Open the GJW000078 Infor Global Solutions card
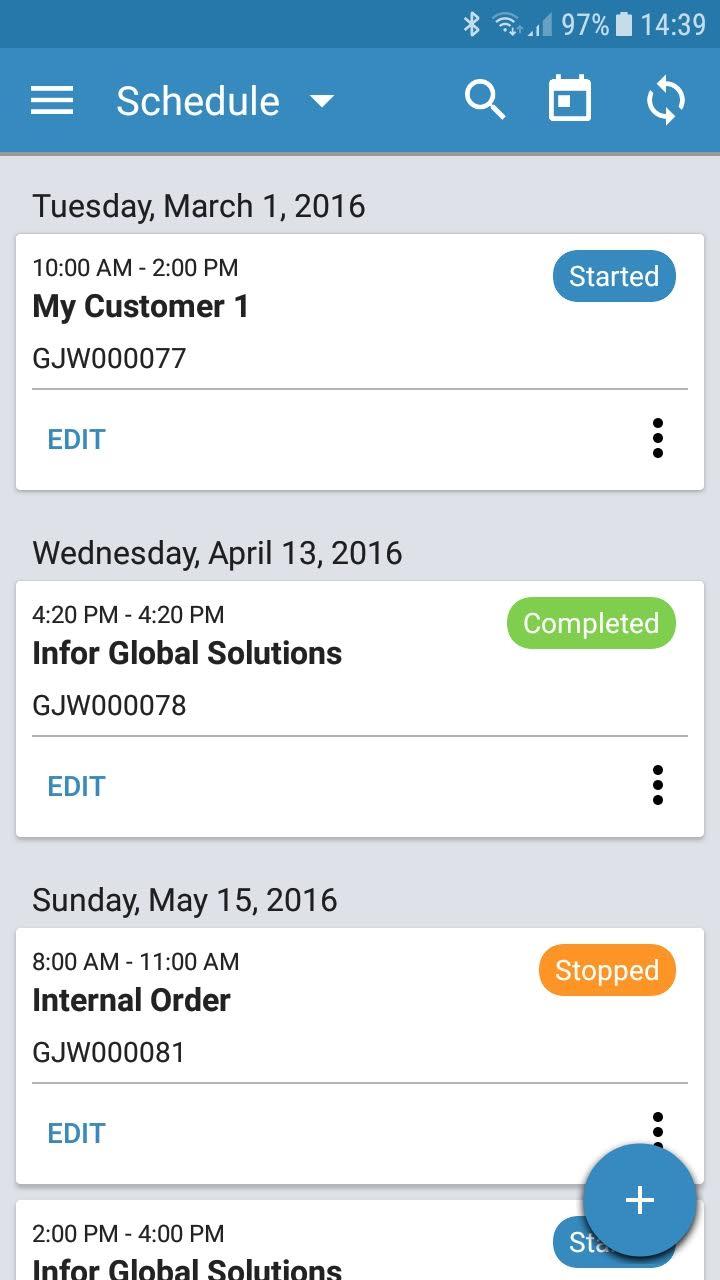Image resolution: width=720 pixels, height=1280 pixels. coord(360,659)
